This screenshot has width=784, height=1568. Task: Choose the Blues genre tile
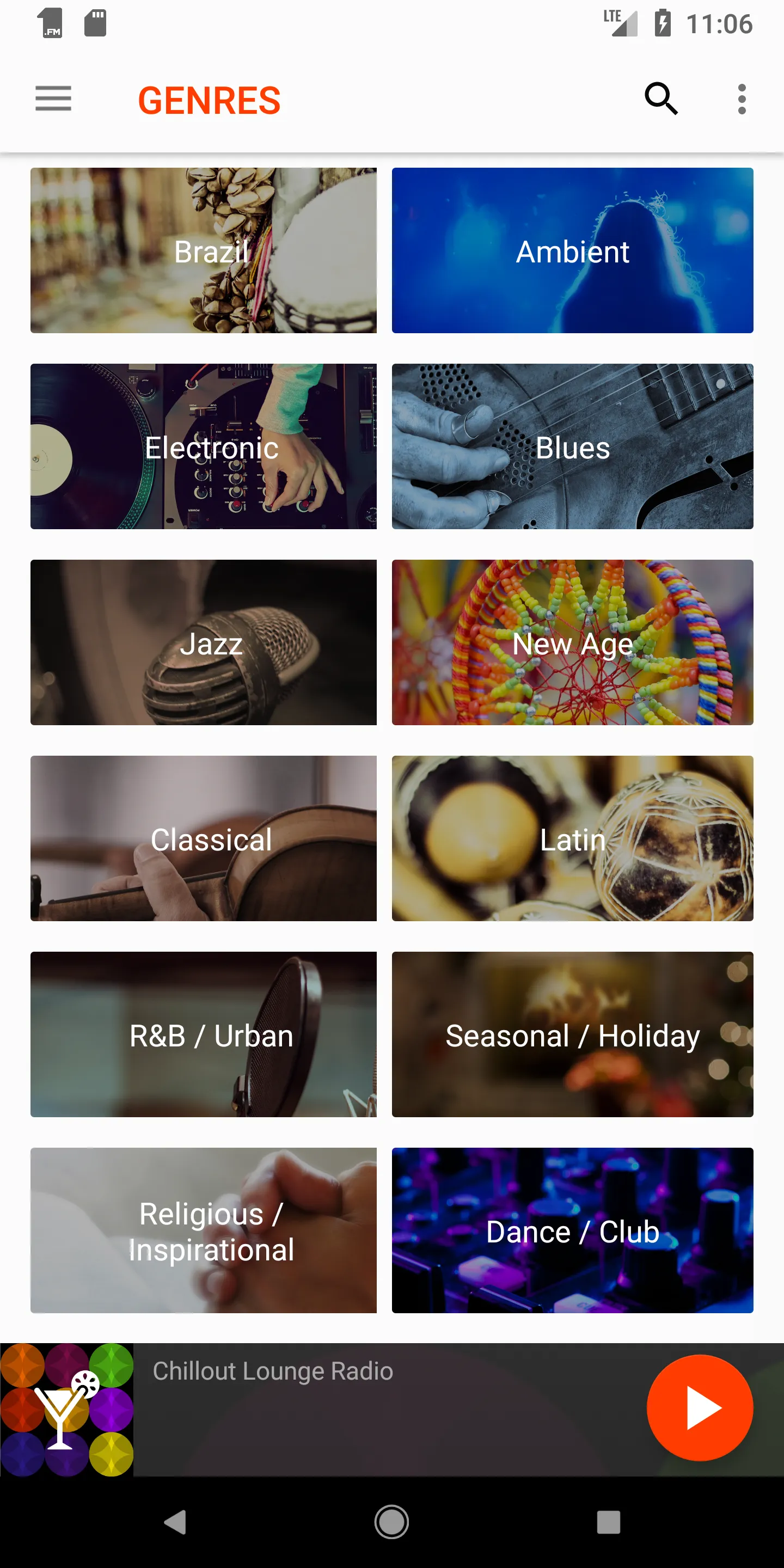572,446
